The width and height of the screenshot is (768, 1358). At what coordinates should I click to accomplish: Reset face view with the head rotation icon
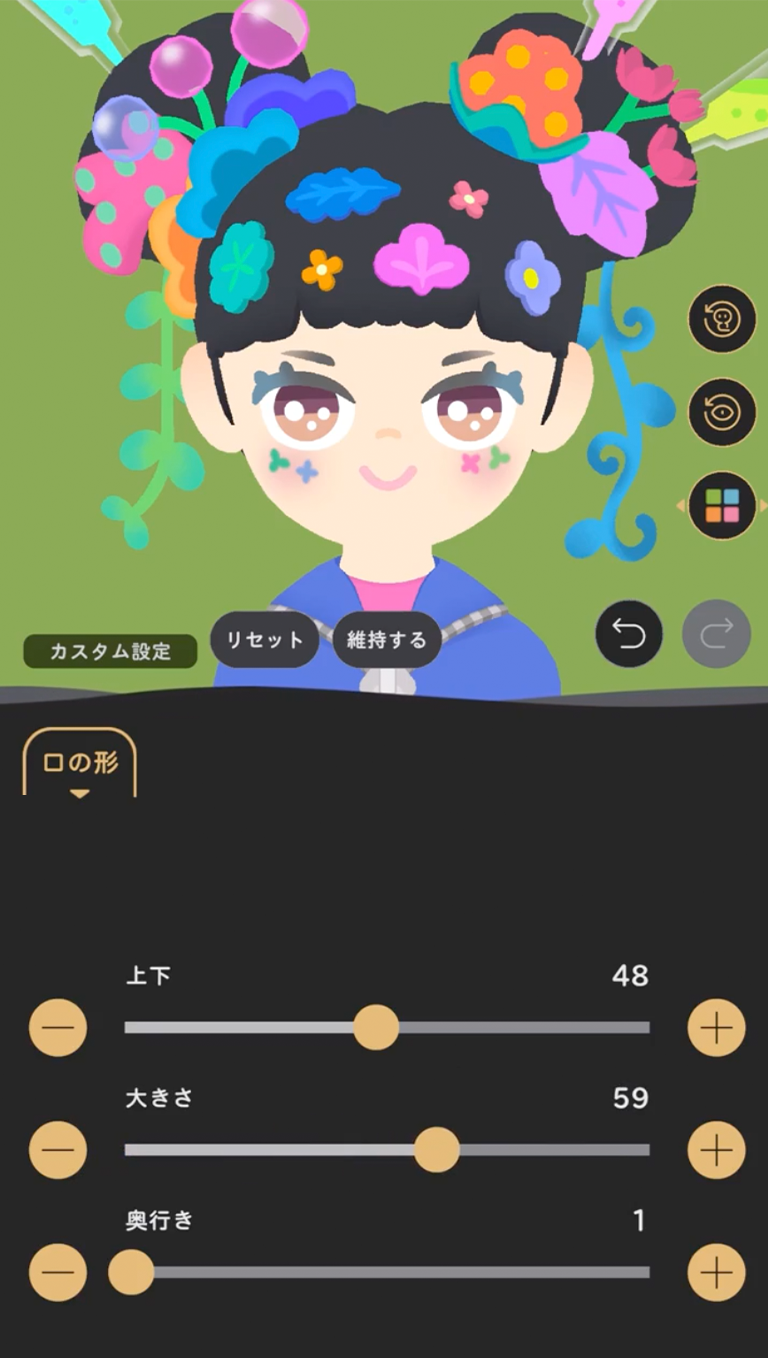point(722,319)
